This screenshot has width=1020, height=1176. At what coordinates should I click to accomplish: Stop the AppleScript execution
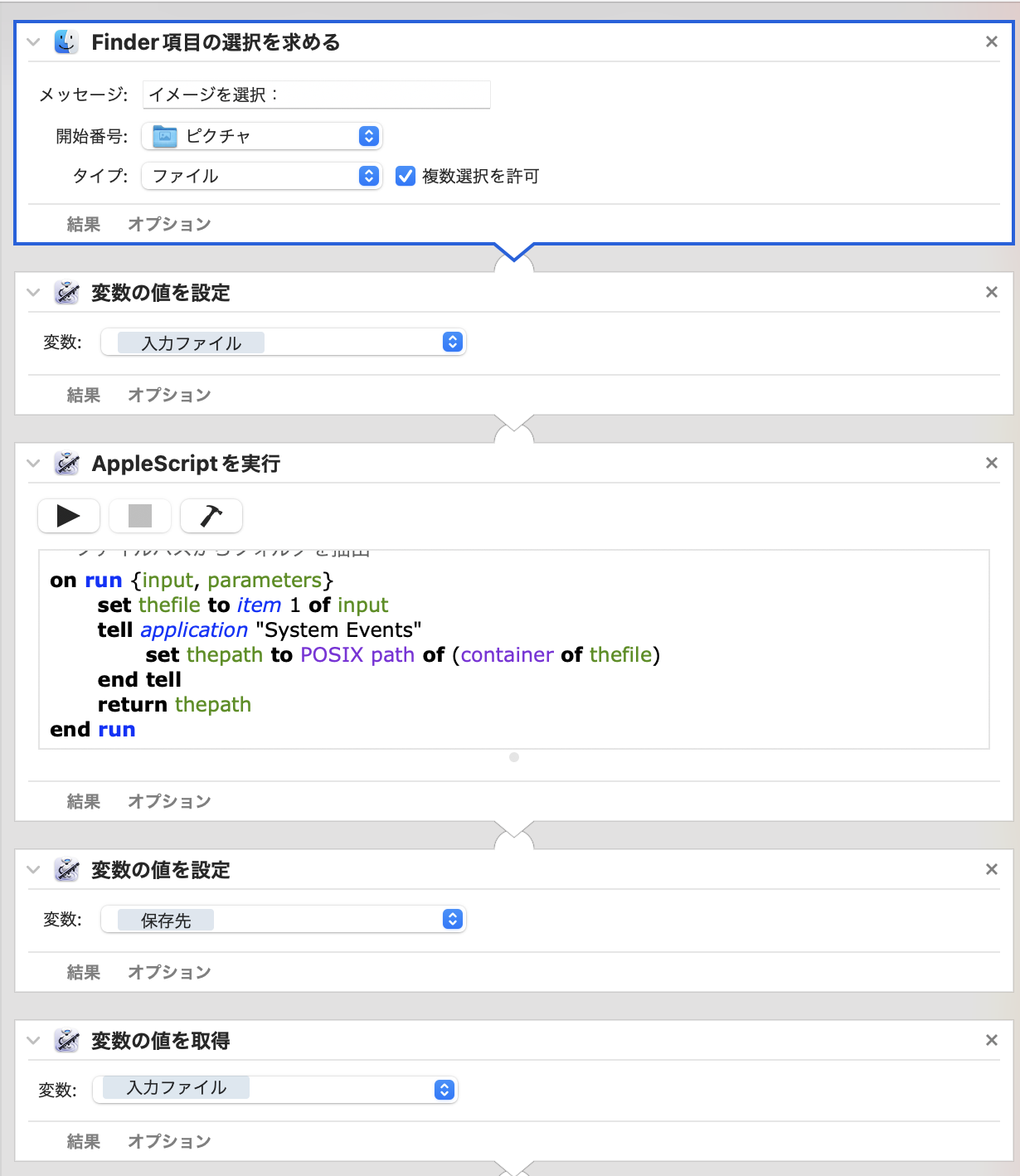pyautogui.click(x=140, y=516)
